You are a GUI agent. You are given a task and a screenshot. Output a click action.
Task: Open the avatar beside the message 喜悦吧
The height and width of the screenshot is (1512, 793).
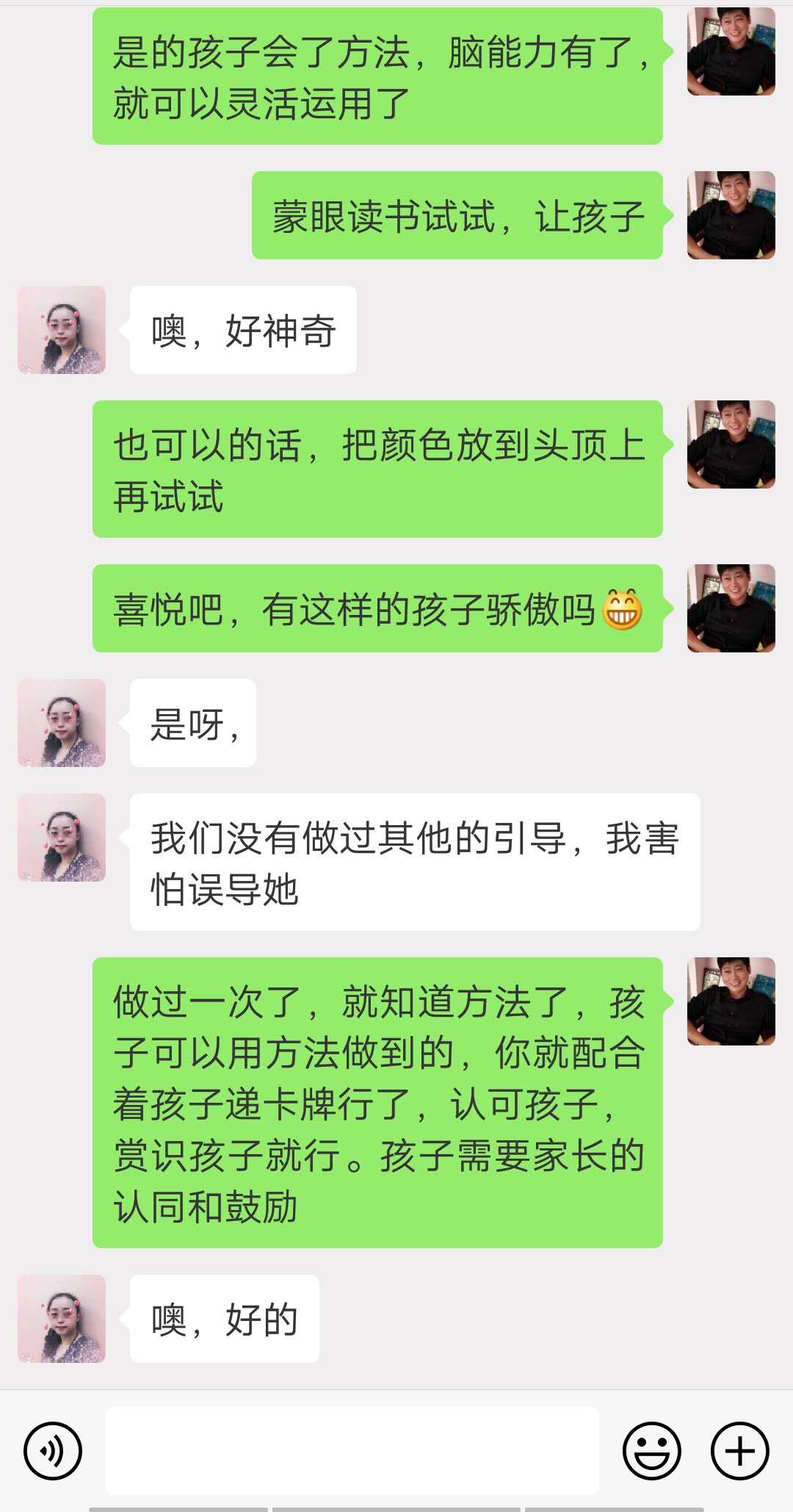point(731,608)
